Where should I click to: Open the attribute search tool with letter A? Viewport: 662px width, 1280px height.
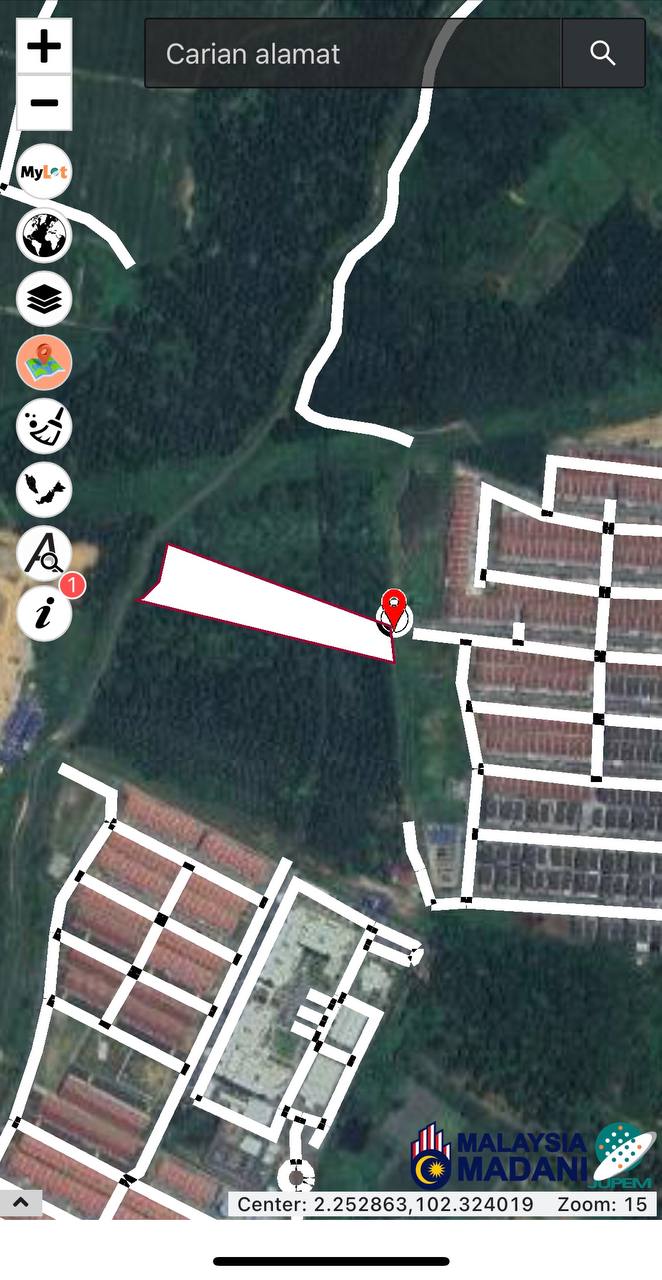pos(44,552)
